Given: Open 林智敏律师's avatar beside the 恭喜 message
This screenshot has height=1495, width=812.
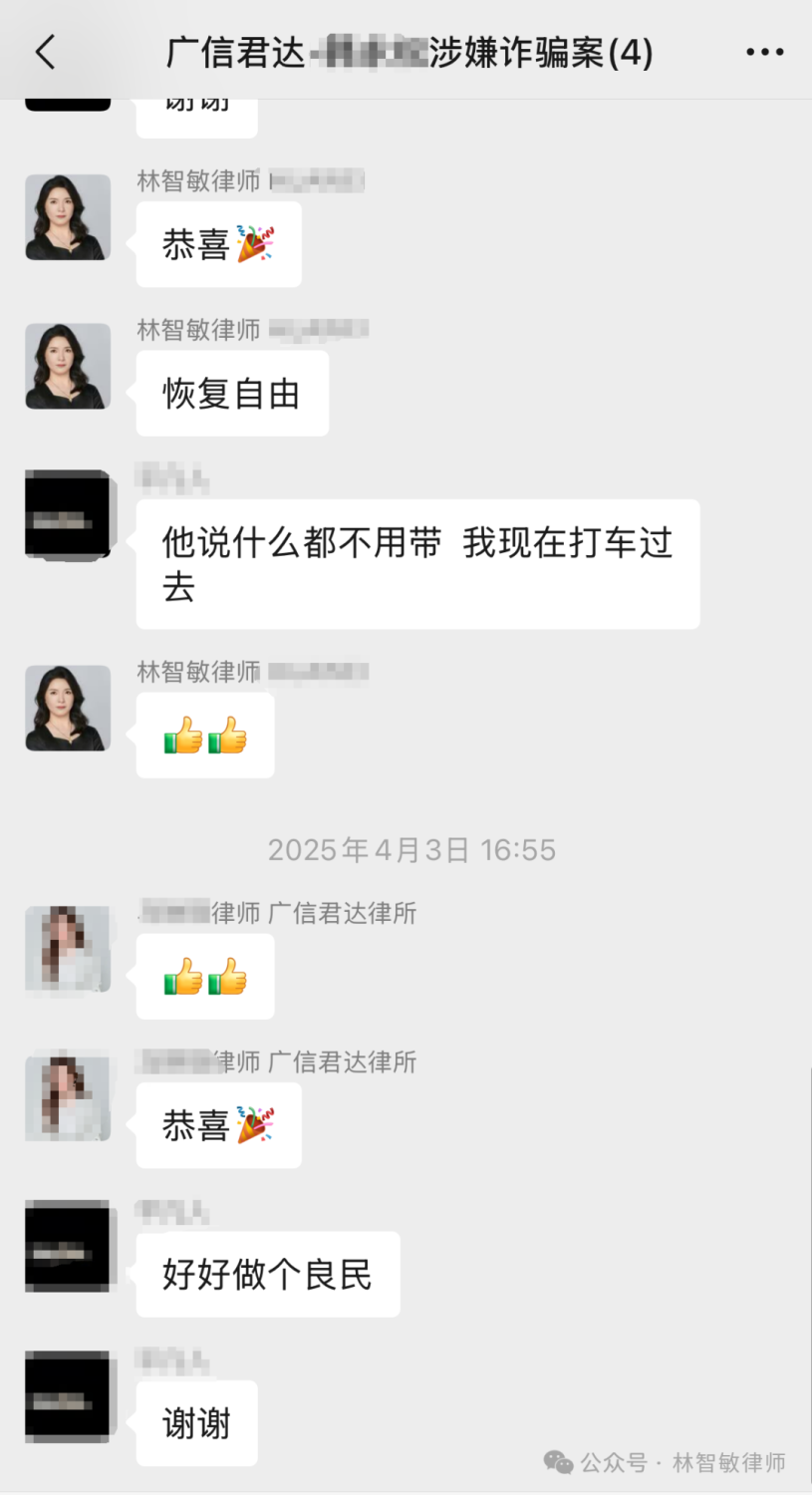Looking at the screenshot, I should pos(67,217).
